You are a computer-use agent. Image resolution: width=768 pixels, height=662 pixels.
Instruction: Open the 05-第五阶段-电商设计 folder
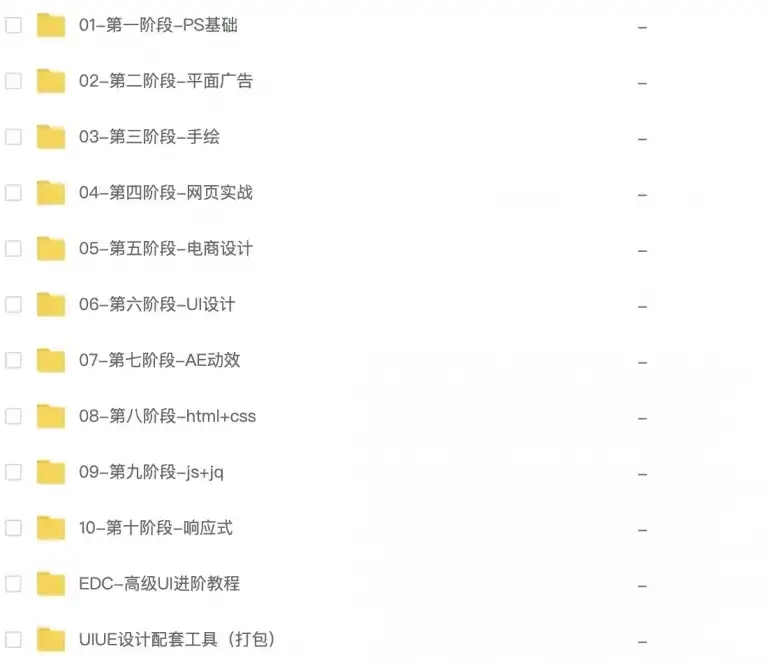tap(166, 248)
